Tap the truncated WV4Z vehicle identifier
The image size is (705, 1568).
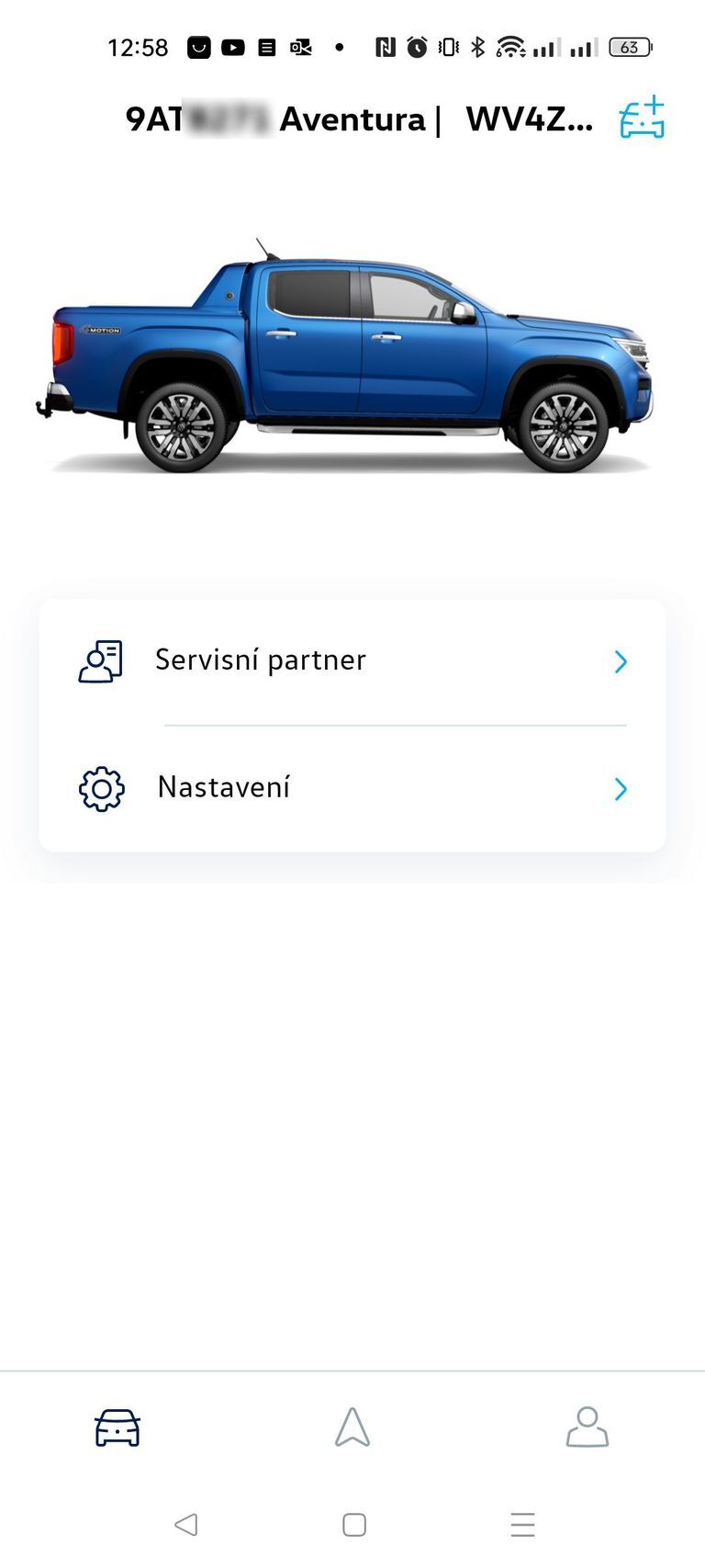531,119
